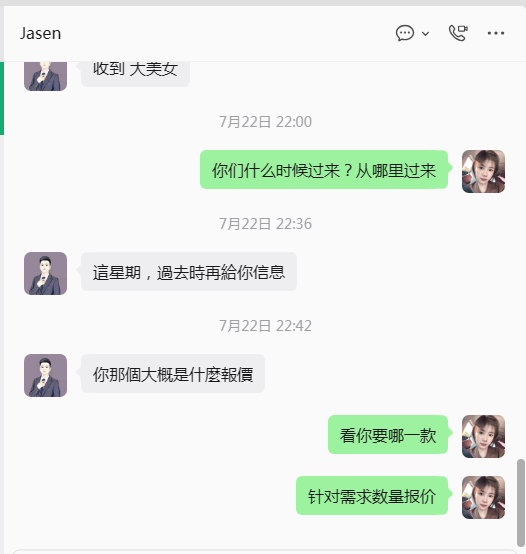Screen dimensions: 526x554
Task: Click the chat scrollbar handle
Action: pos(521,502)
